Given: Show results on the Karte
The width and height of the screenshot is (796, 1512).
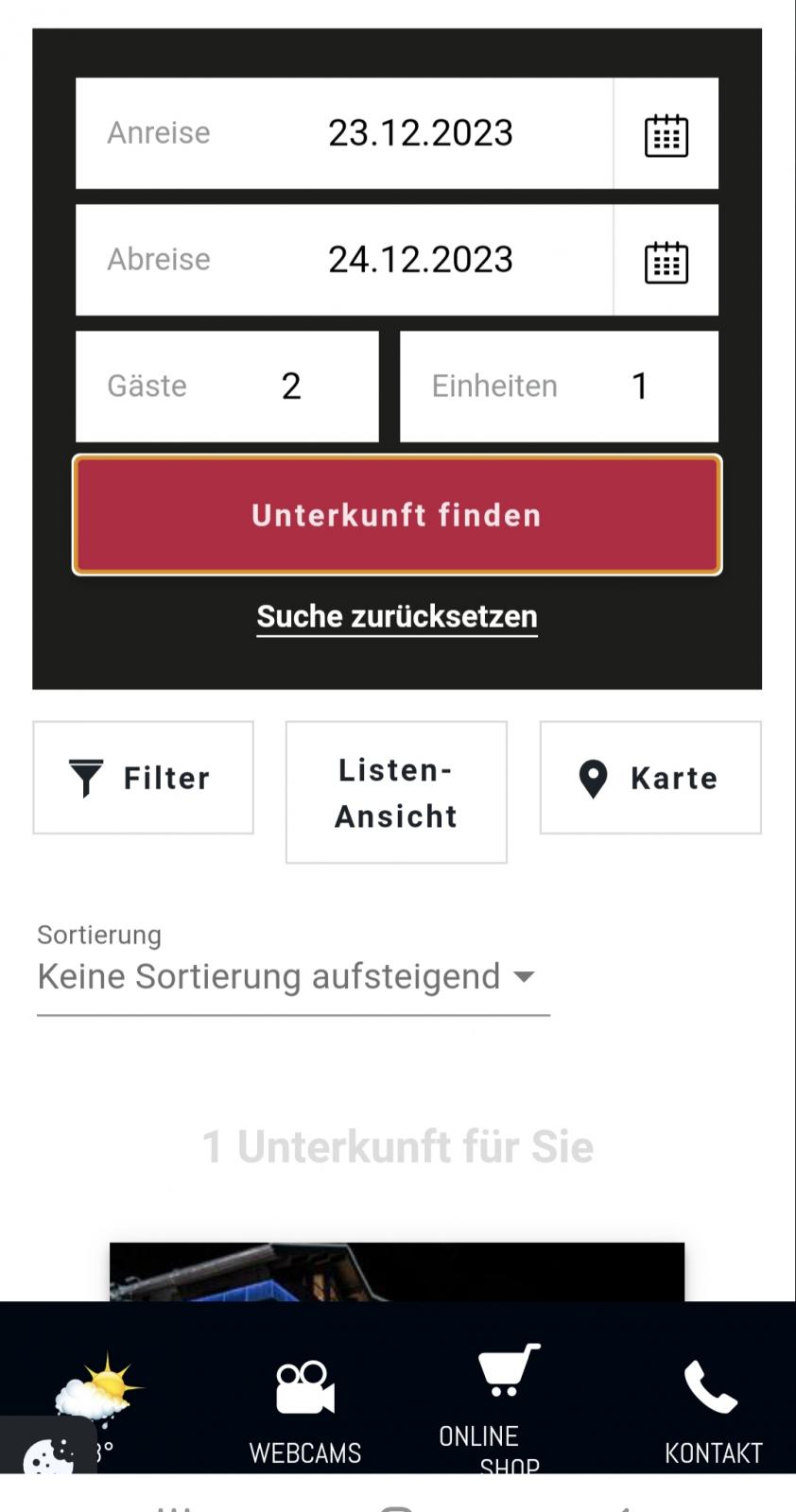Looking at the screenshot, I should tap(650, 778).
